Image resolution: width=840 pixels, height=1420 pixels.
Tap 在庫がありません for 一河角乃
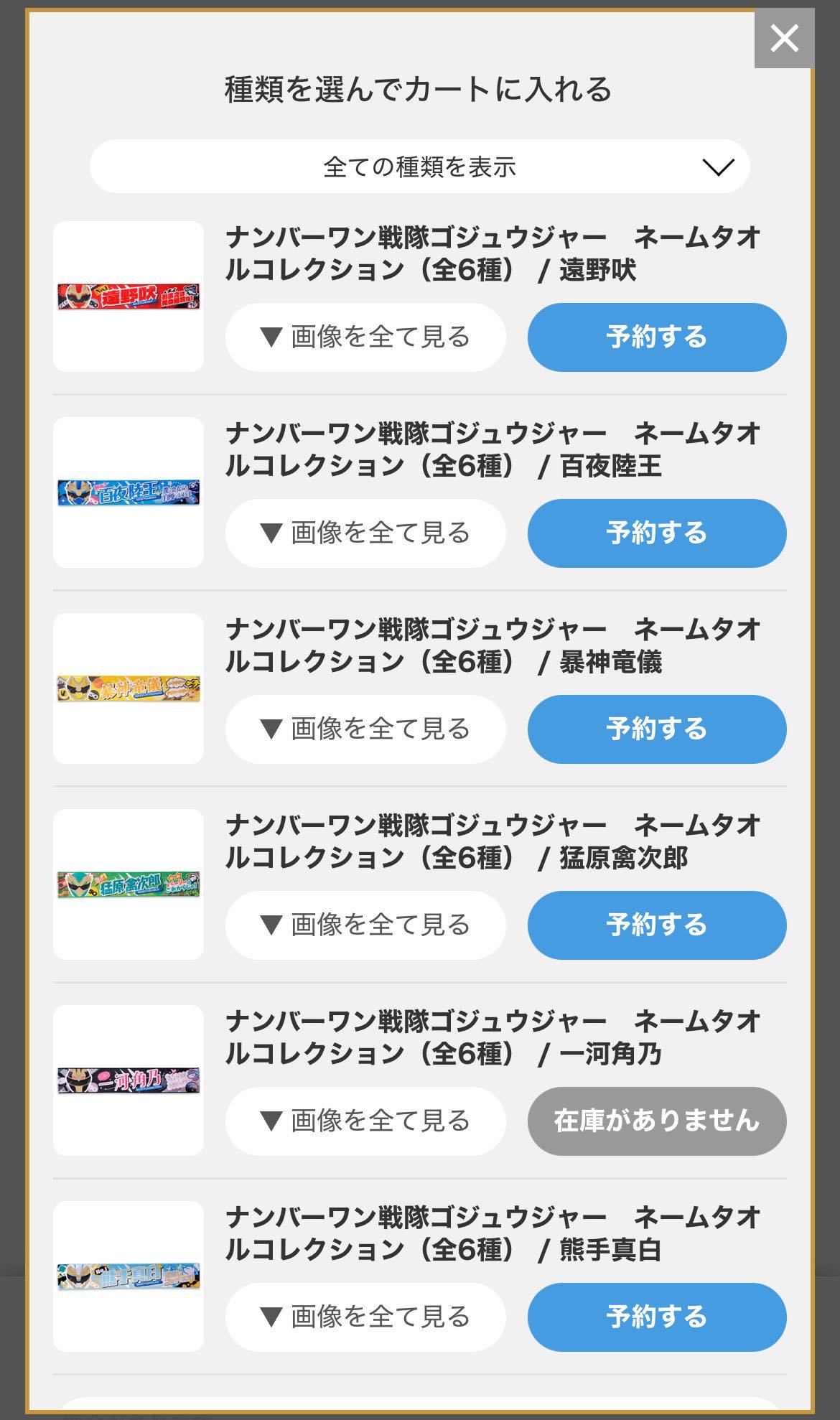pyautogui.click(x=657, y=1121)
